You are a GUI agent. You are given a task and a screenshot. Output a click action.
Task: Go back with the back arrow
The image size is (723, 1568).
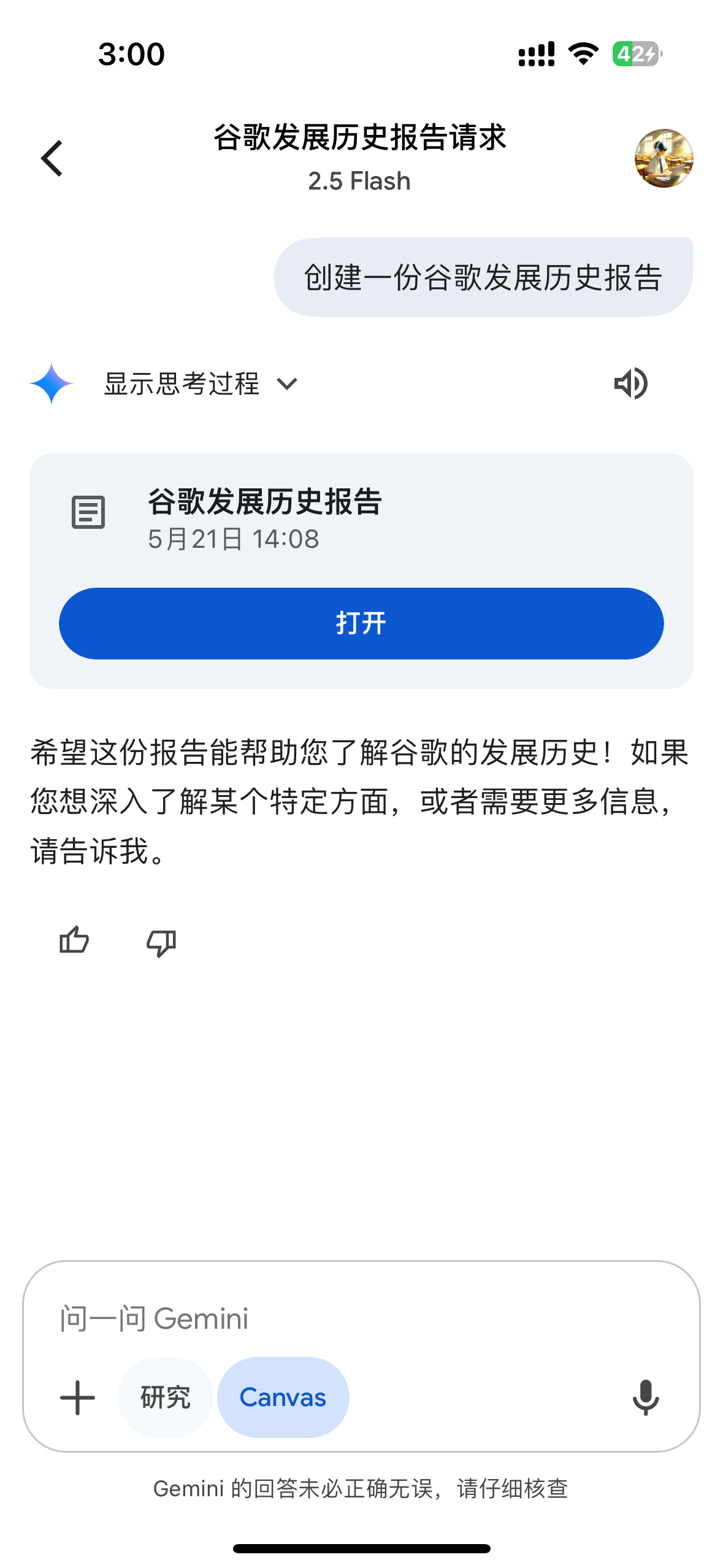52,158
